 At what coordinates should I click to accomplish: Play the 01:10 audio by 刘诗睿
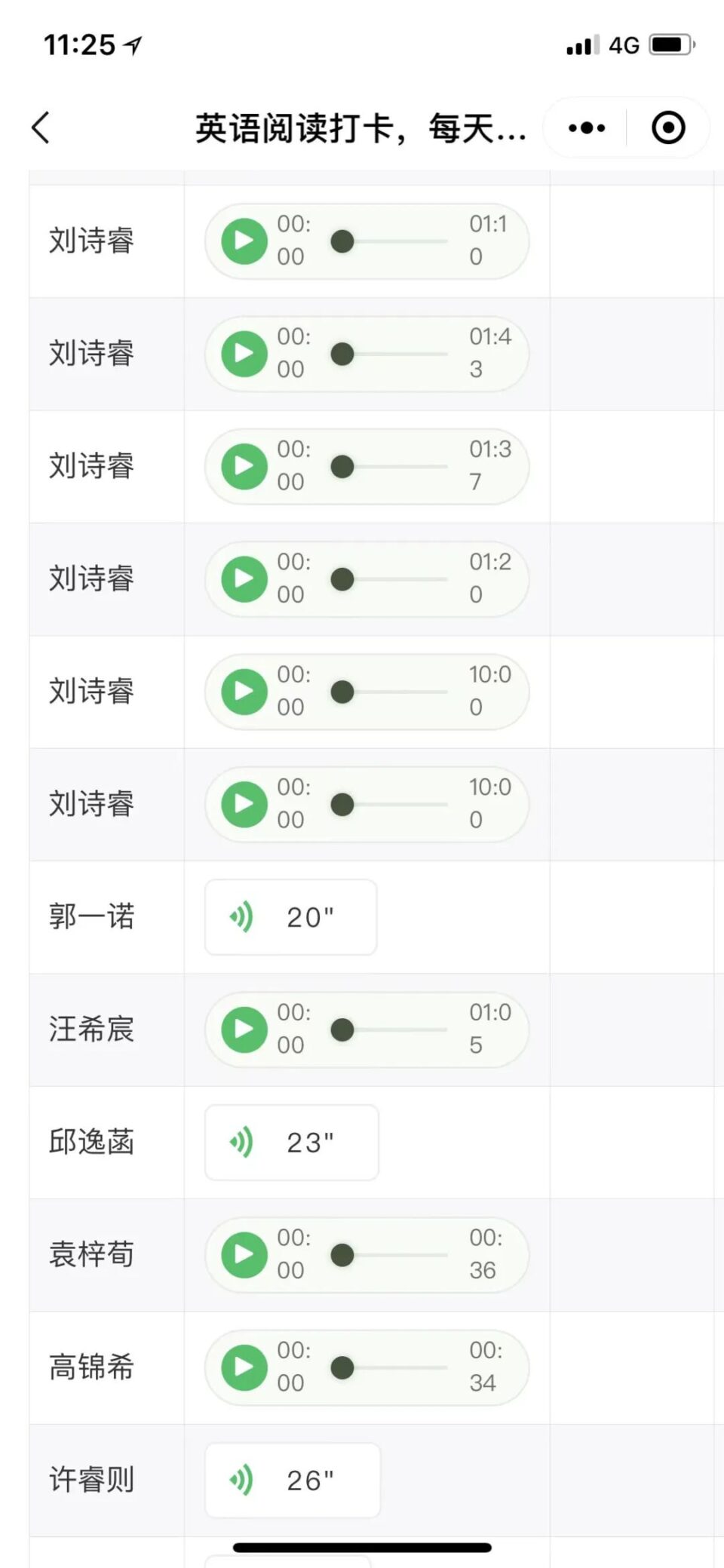244,241
